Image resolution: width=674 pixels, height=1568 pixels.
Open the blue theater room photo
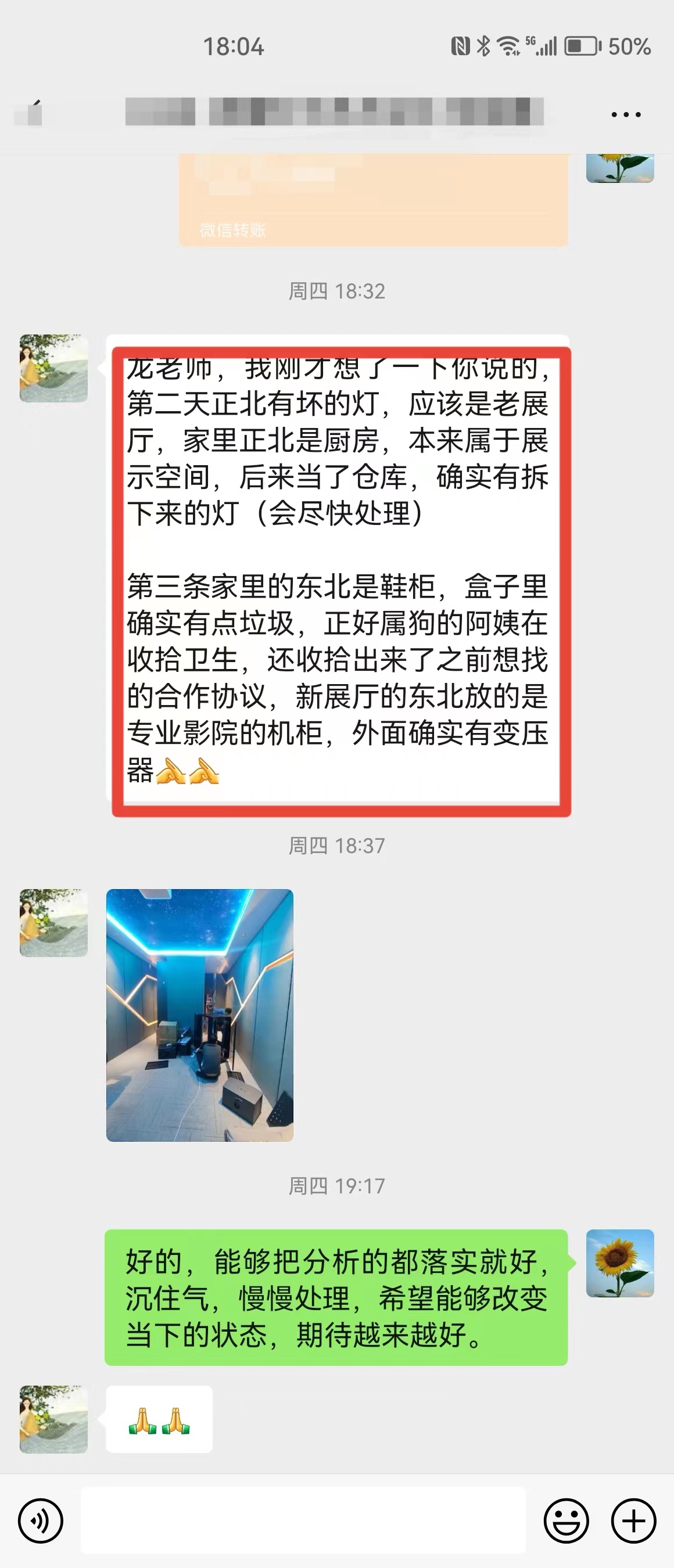[200, 1015]
